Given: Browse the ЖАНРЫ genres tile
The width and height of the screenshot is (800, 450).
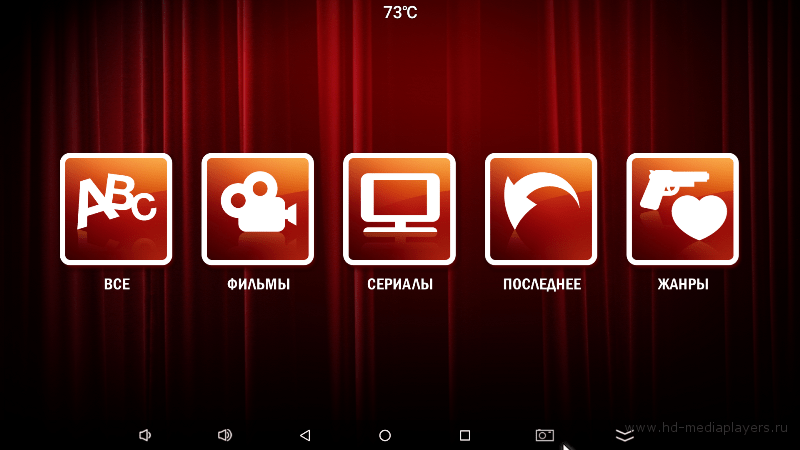Looking at the screenshot, I should tap(682, 208).
